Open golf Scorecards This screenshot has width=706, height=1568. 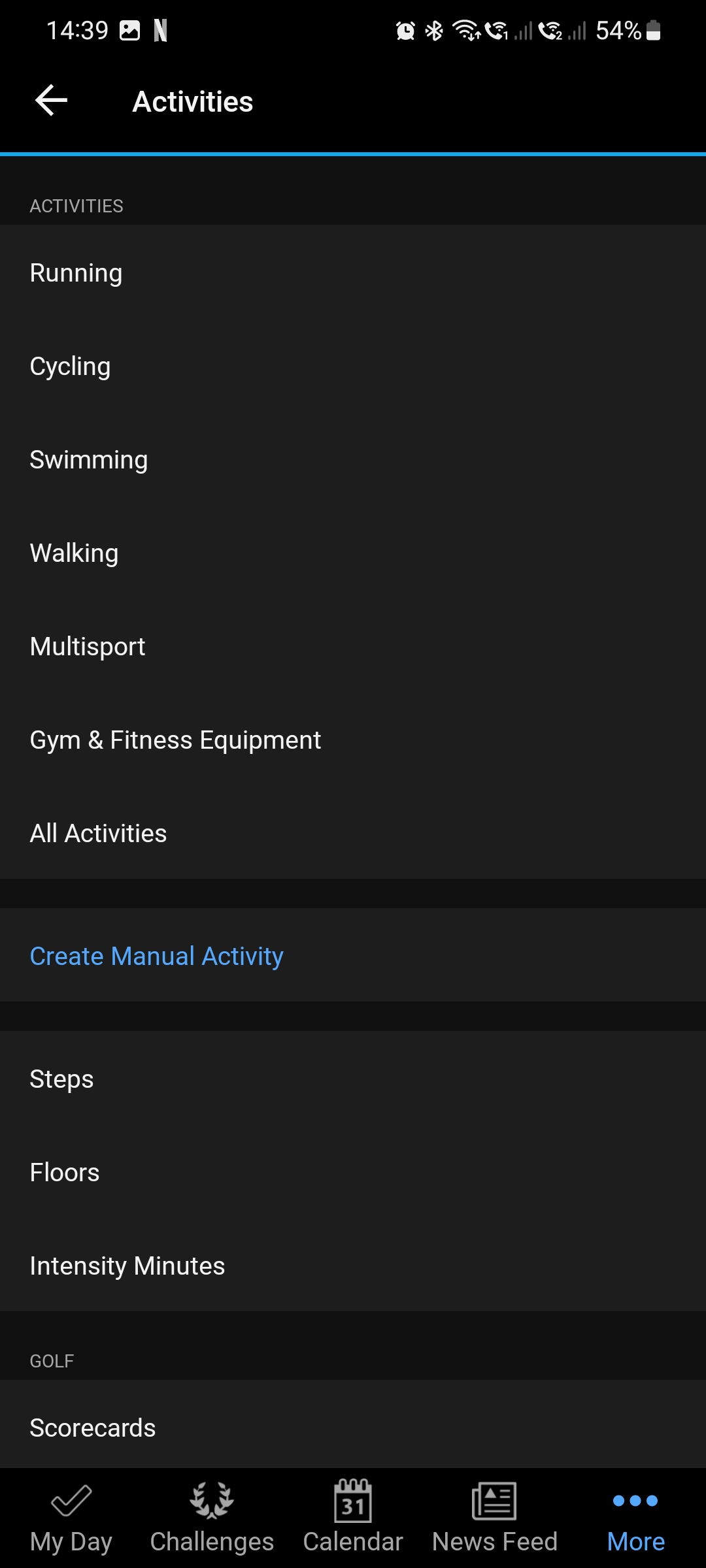tap(353, 1427)
